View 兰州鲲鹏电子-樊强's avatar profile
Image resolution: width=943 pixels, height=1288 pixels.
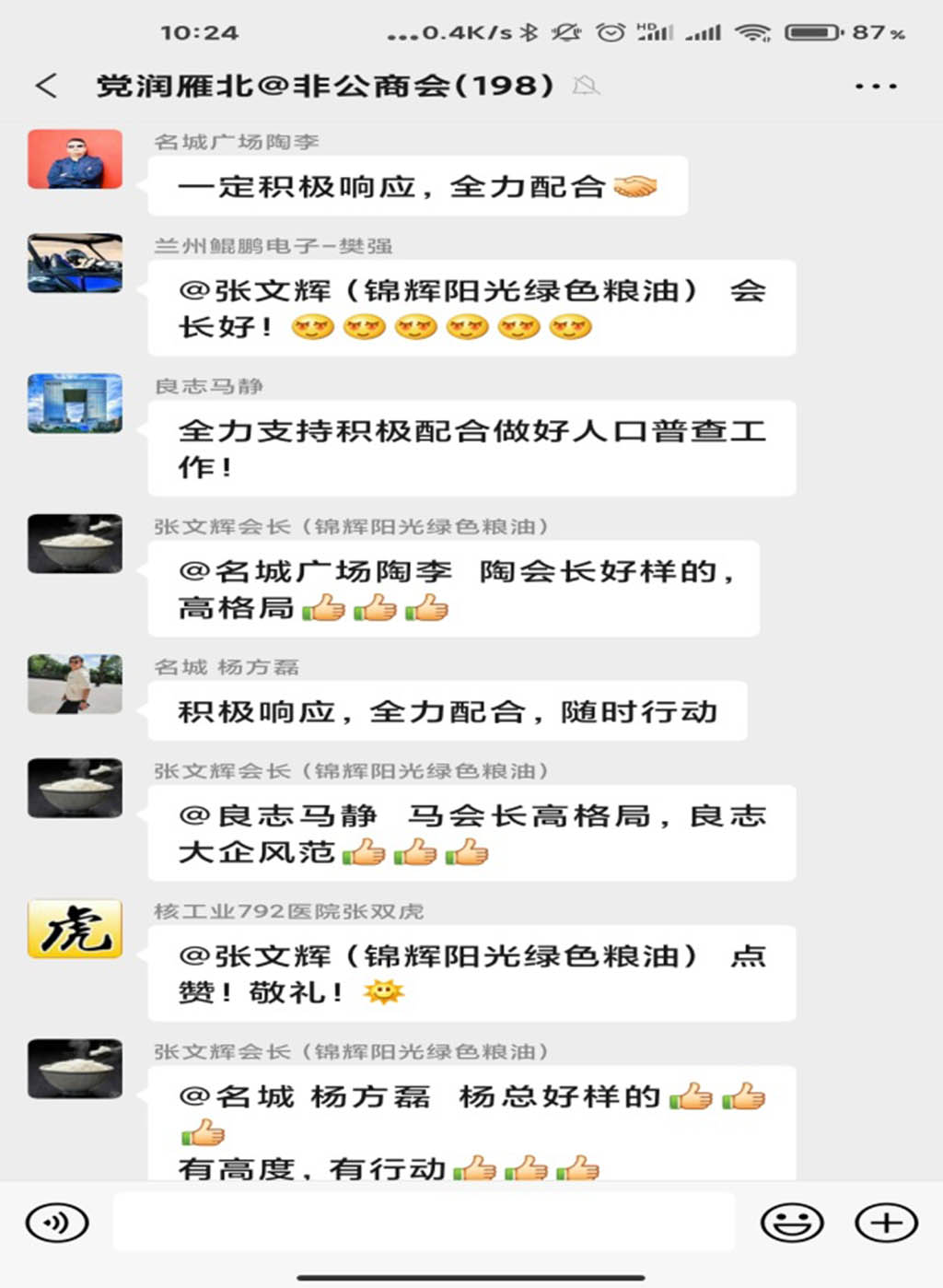click(75, 263)
